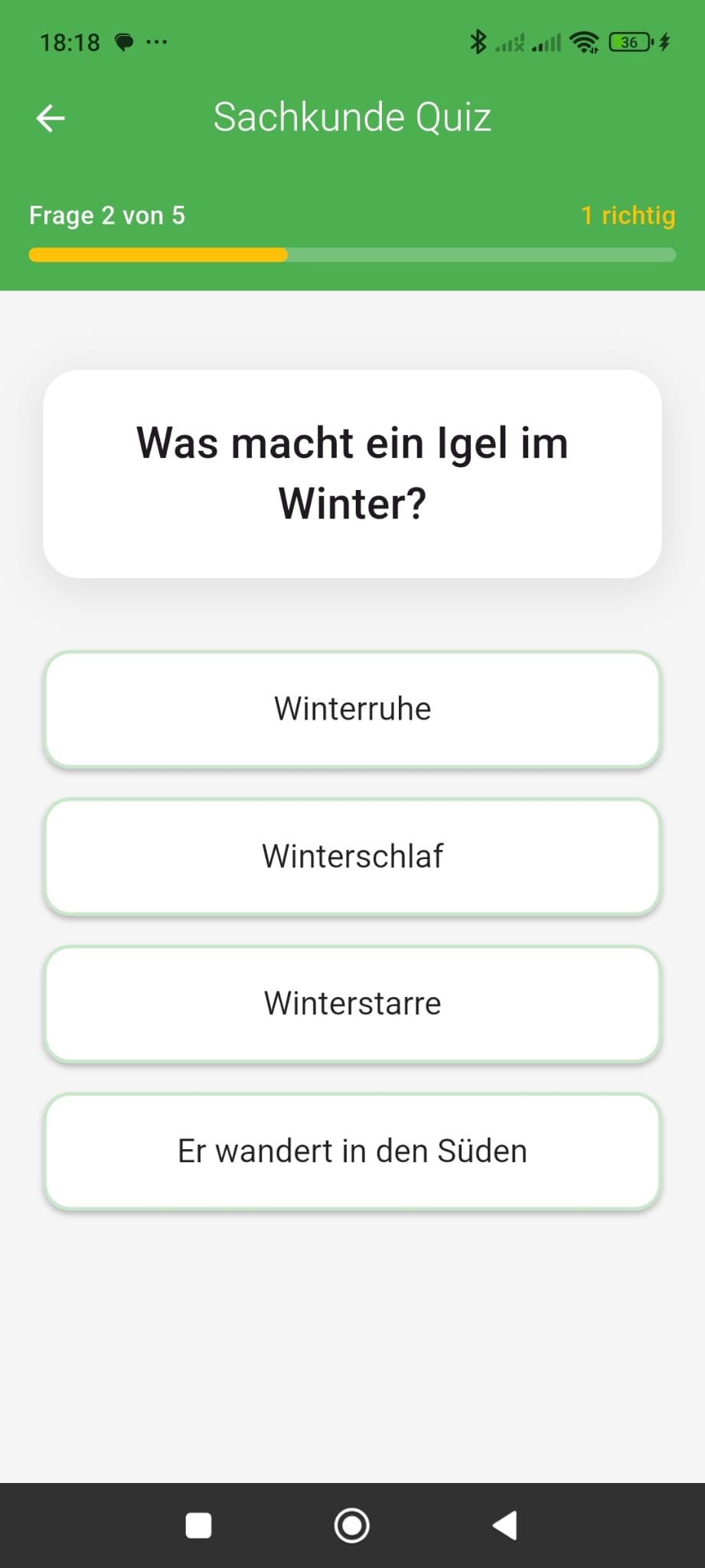705x1568 pixels.
Task: Select the answer Winterstarre
Action: click(x=351, y=1004)
